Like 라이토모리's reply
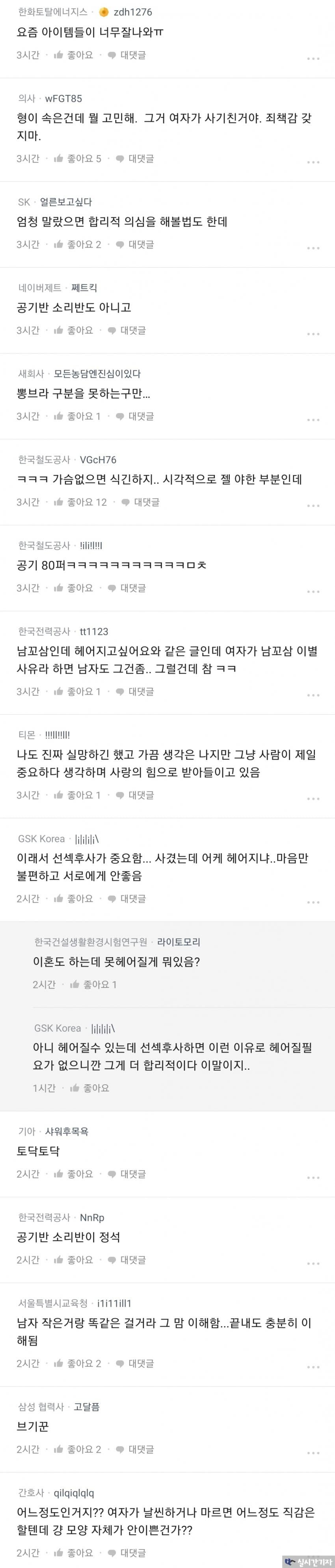335x1568 pixels. (x=90, y=984)
